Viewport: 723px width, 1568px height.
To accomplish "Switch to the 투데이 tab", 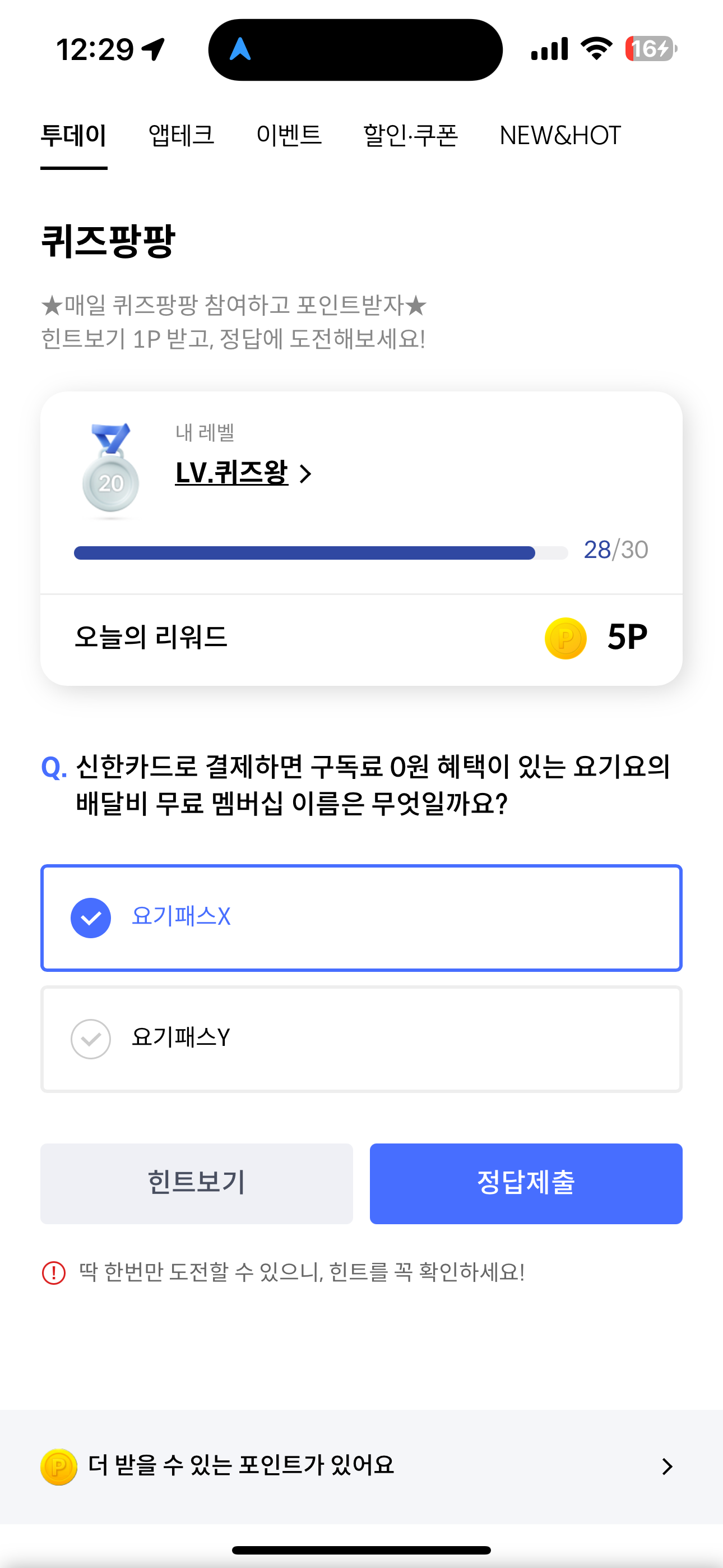I will pyautogui.click(x=73, y=136).
